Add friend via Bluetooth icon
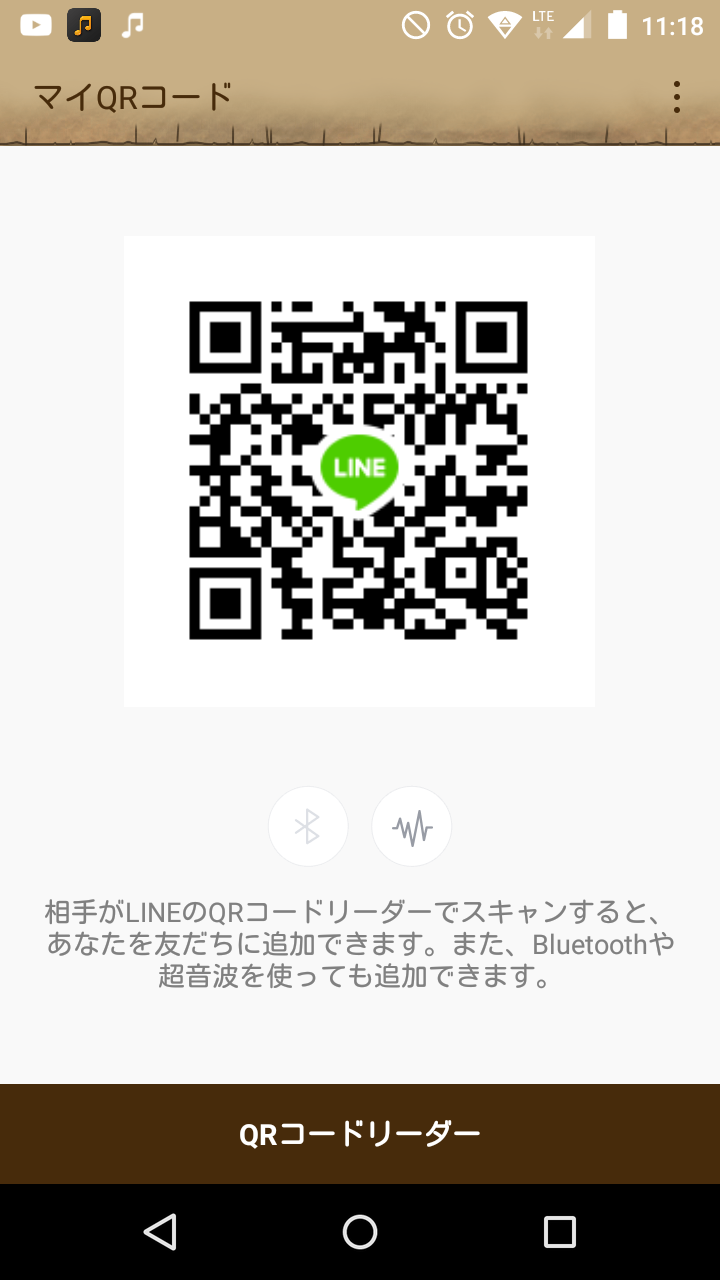720x1280 pixels. pyautogui.click(x=308, y=826)
